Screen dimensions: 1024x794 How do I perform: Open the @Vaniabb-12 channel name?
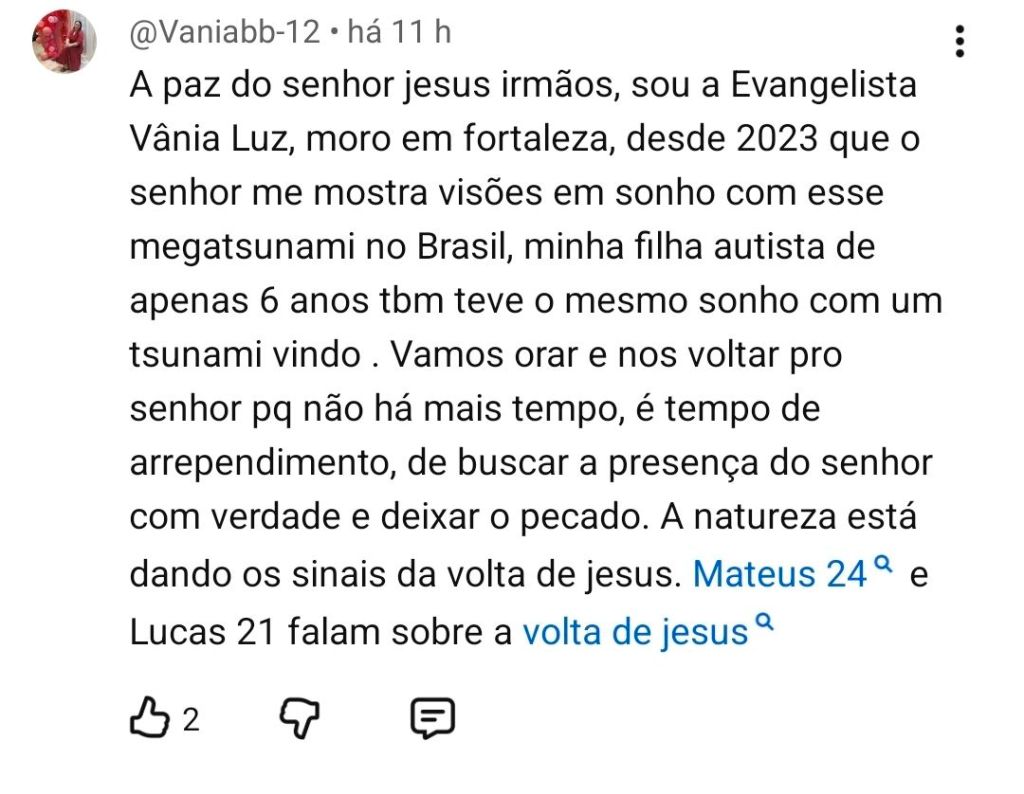[x=224, y=33]
